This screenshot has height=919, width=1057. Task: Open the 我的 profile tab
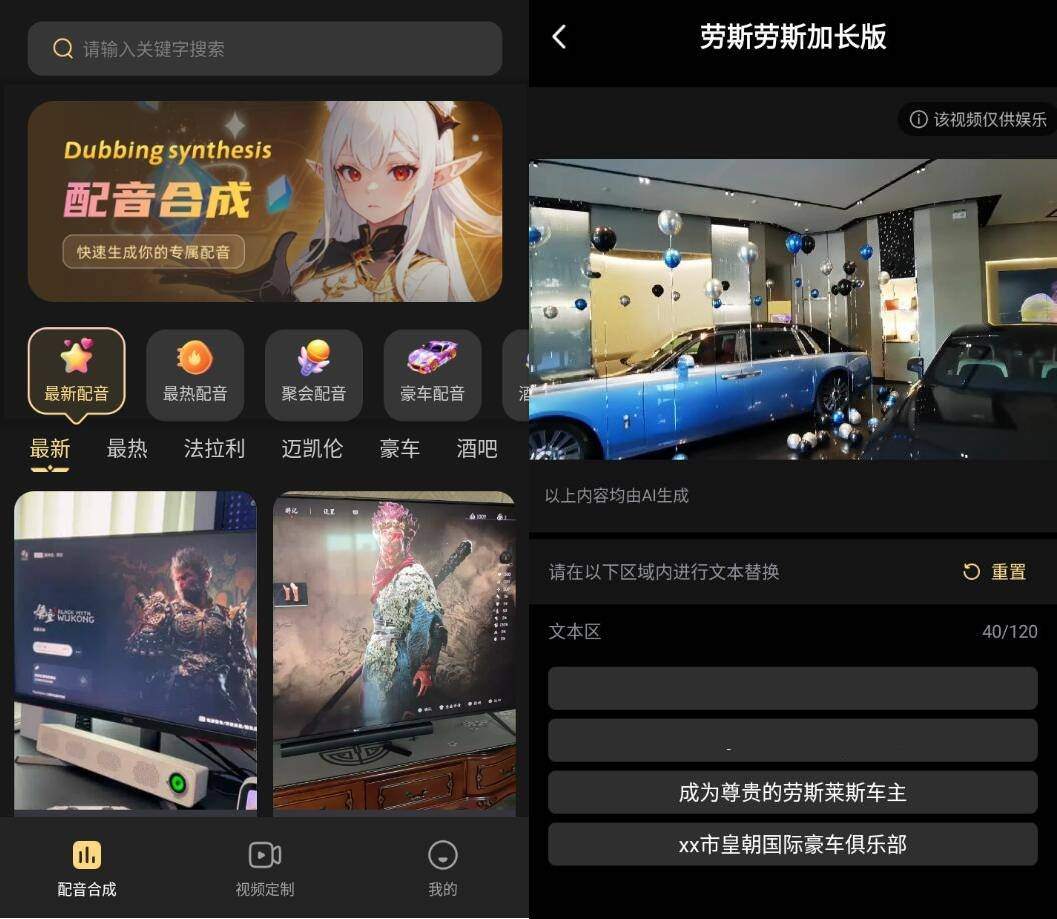442,868
